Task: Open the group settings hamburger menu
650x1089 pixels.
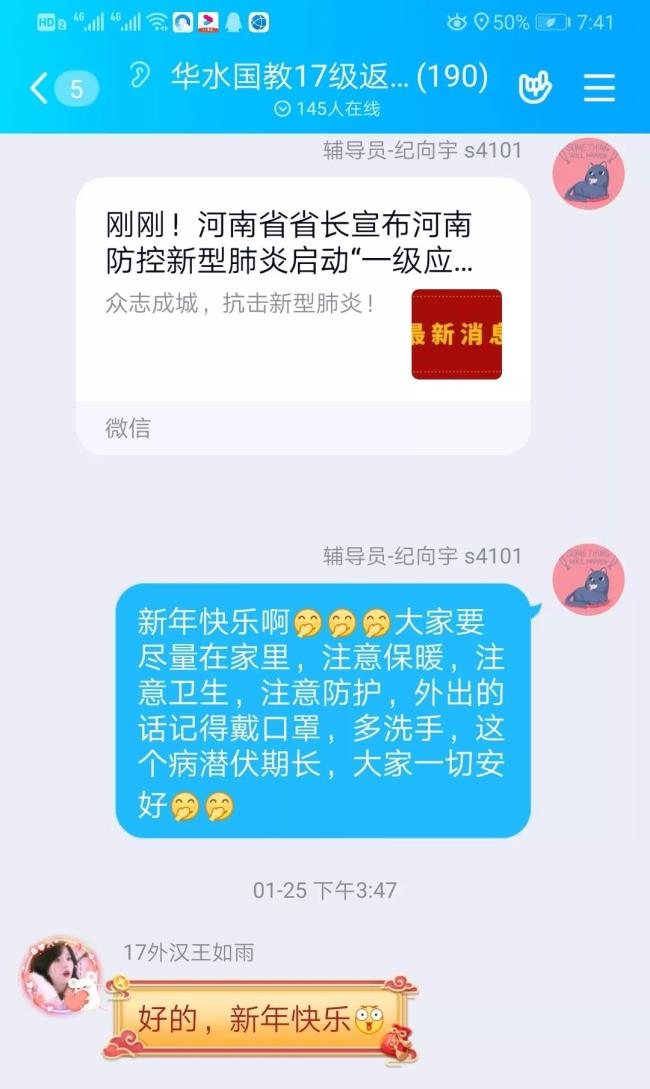Action: tap(599, 88)
